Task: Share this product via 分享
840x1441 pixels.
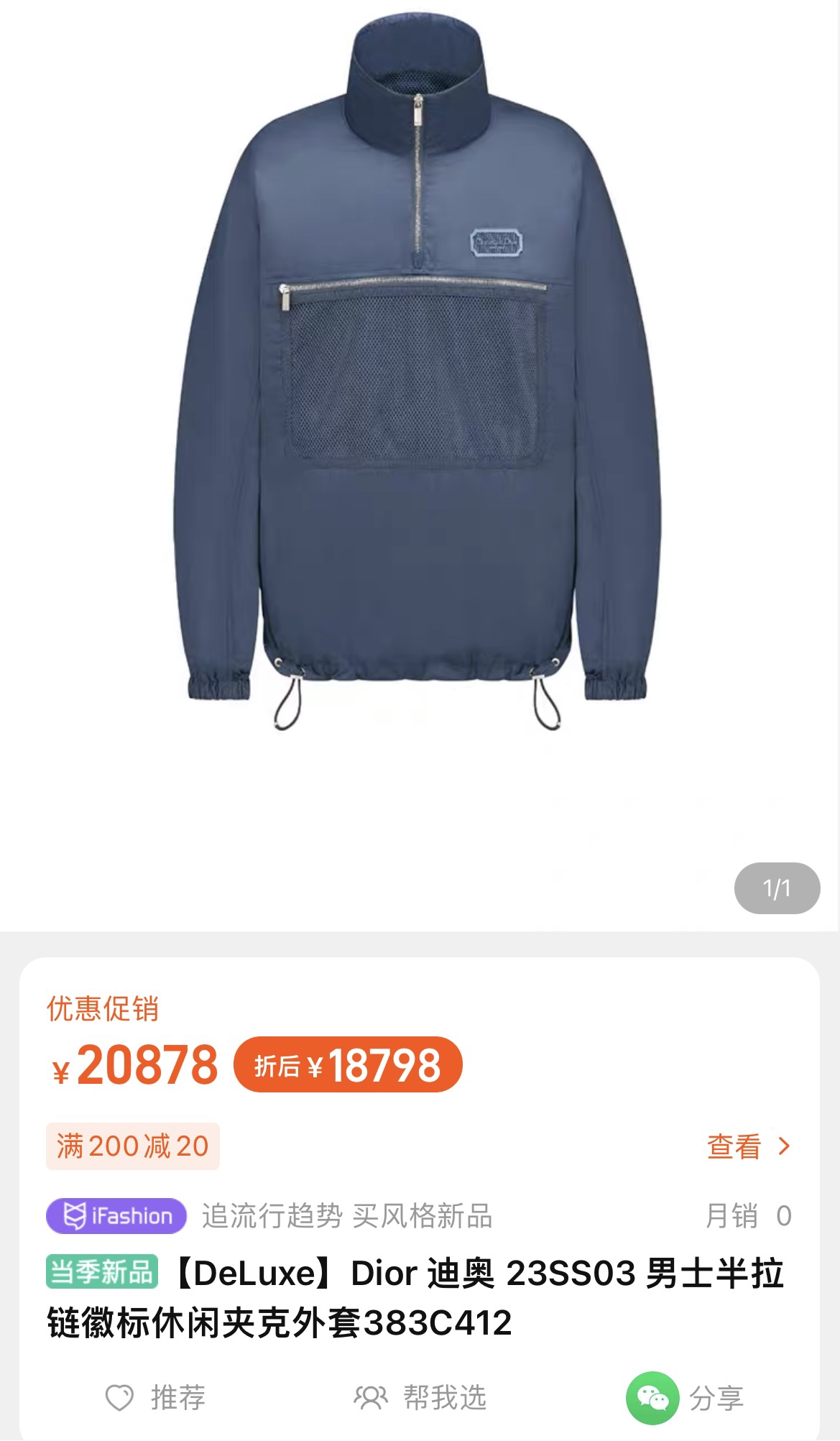Action: pos(685,1398)
